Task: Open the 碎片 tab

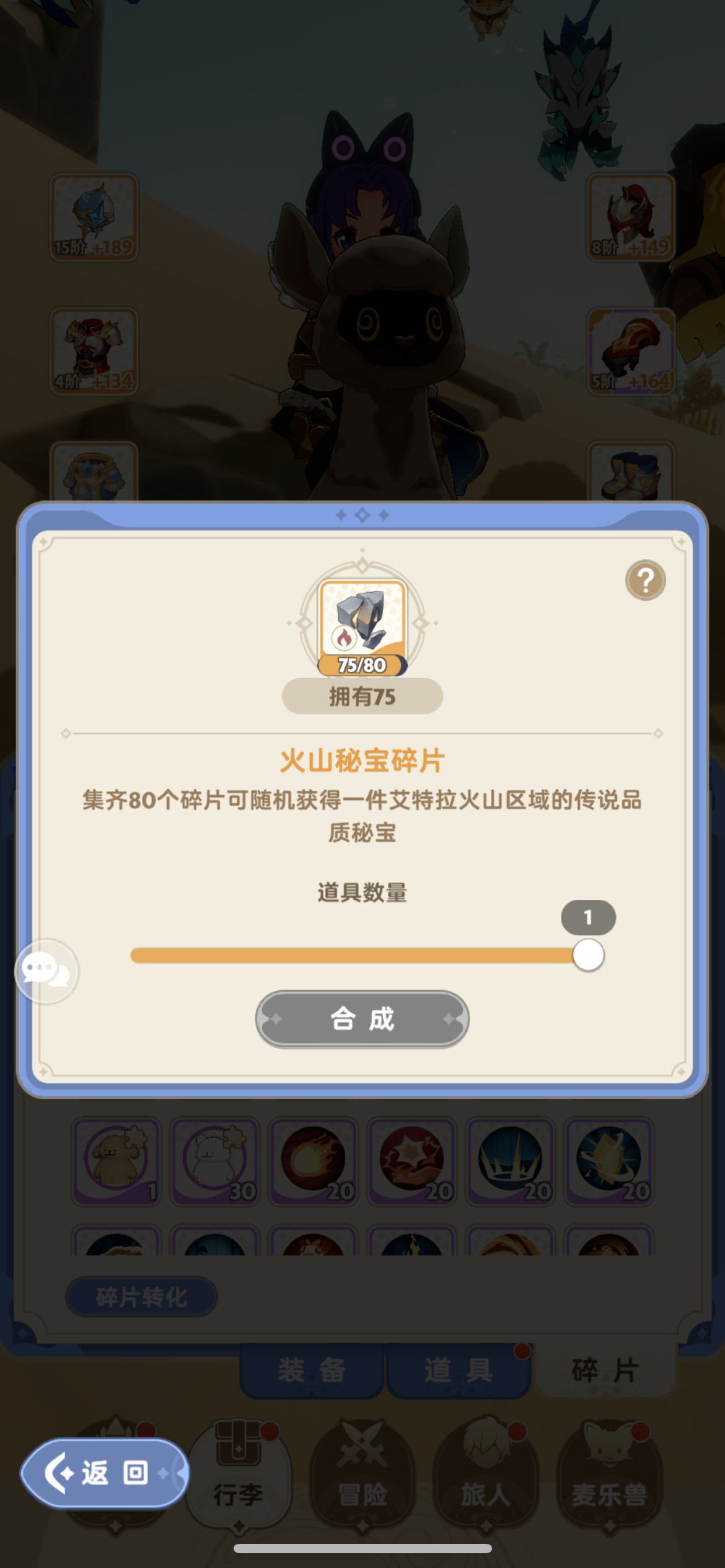Action: point(604,1369)
